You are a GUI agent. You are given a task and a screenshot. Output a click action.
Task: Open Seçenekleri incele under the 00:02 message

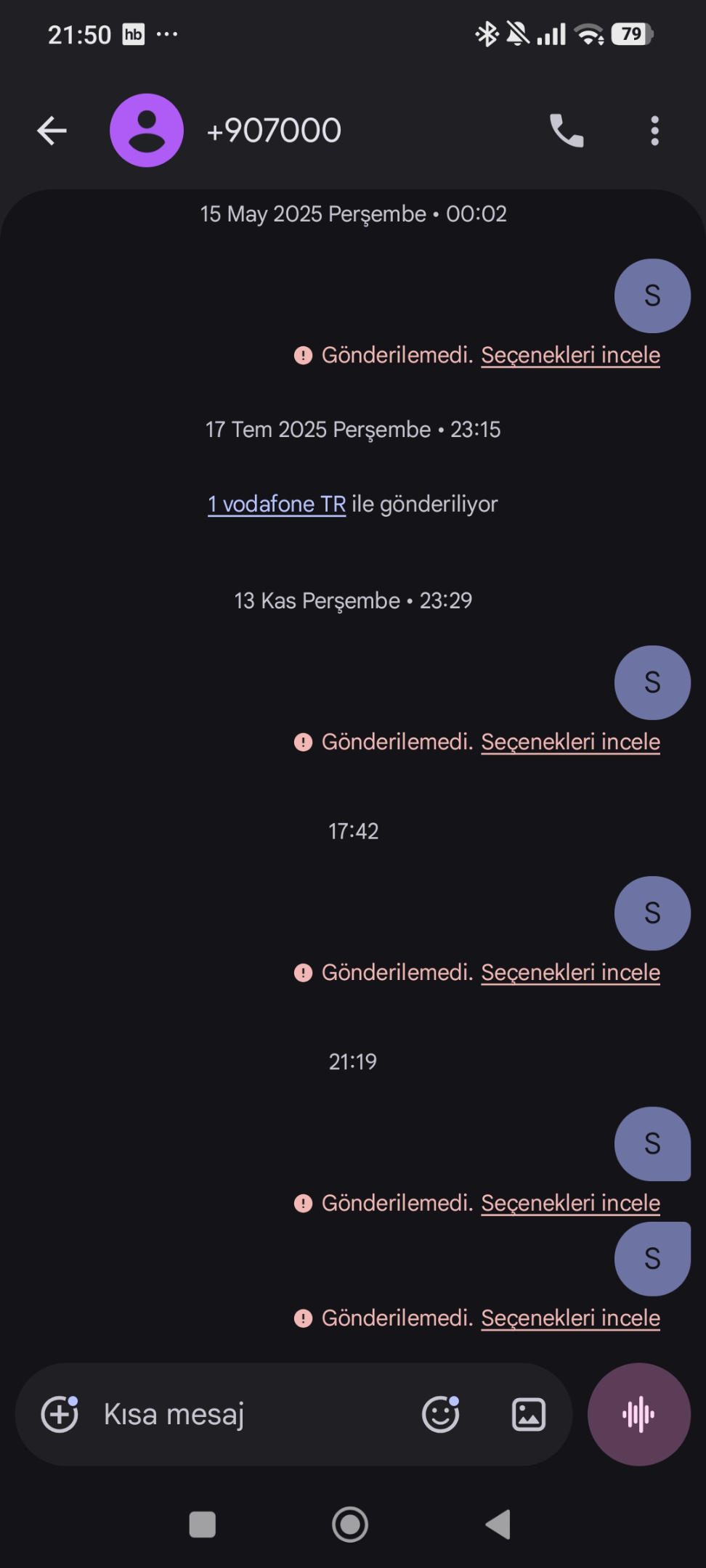(570, 355)
